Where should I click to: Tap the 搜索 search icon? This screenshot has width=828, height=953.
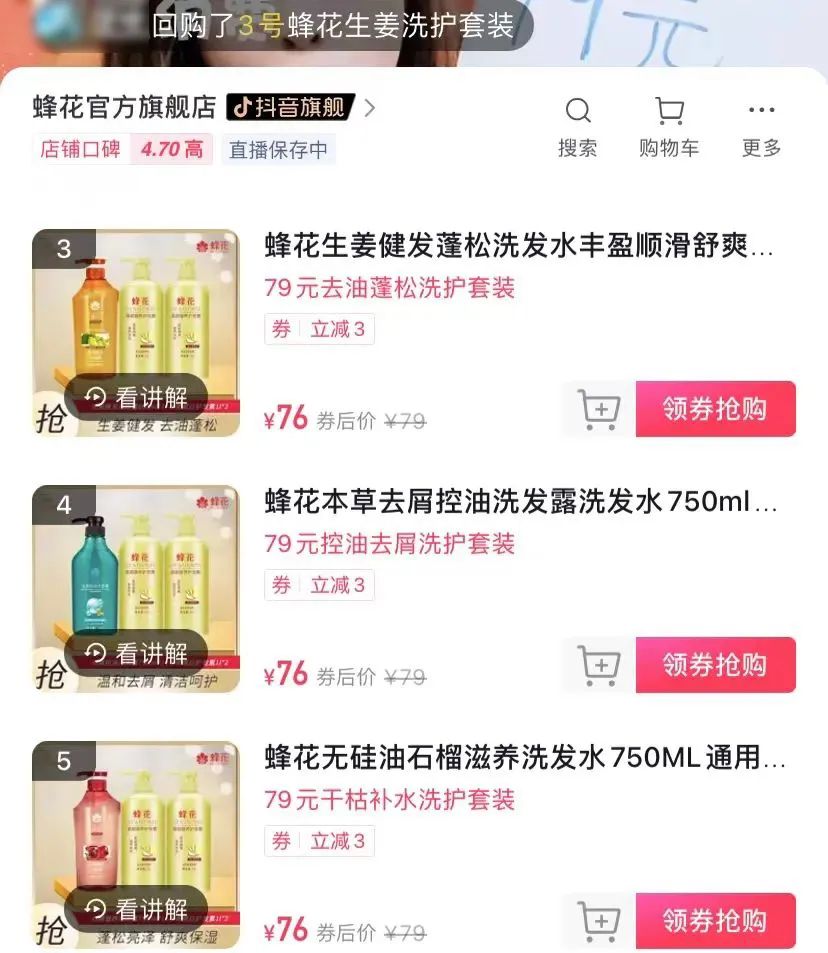(578, 126)
